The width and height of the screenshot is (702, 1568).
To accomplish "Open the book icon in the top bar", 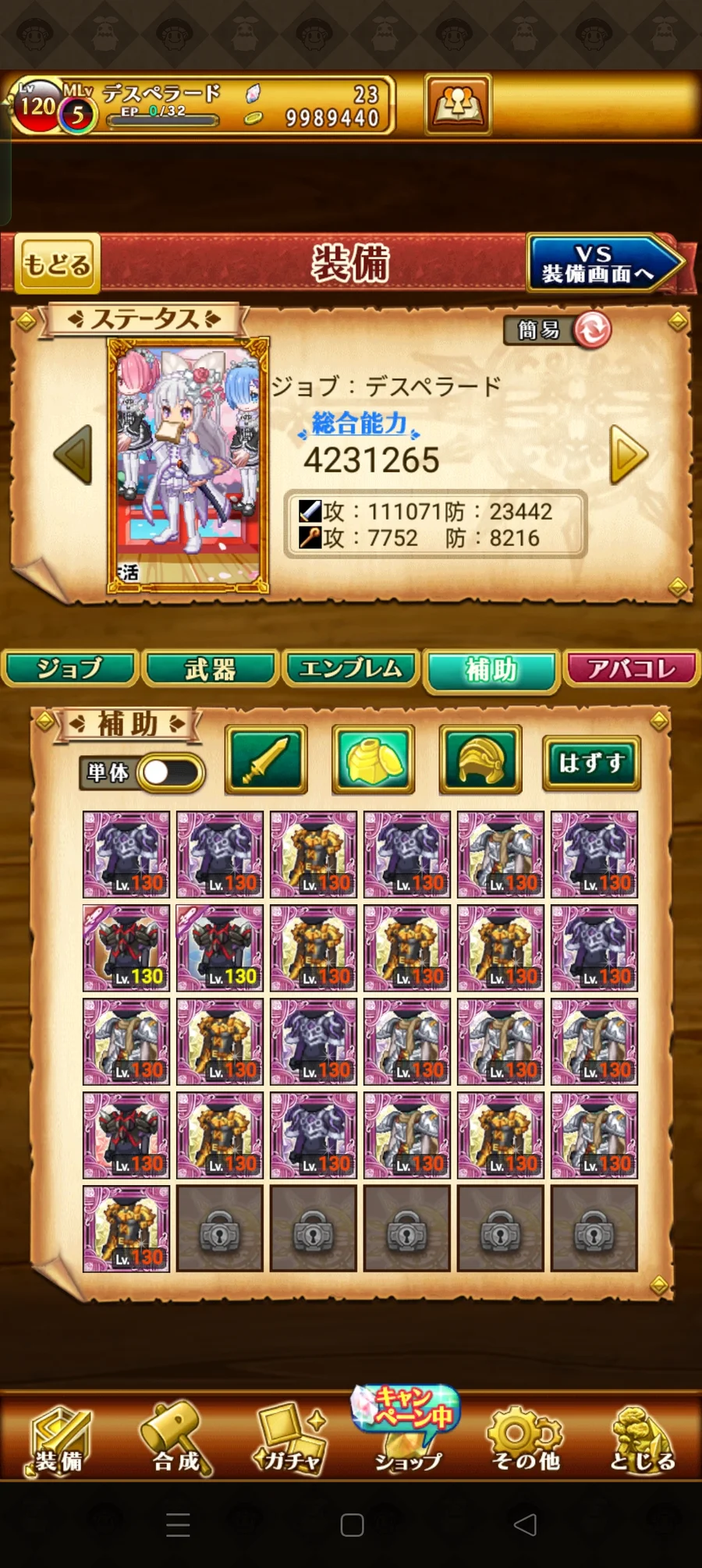I will pos(458,105).
